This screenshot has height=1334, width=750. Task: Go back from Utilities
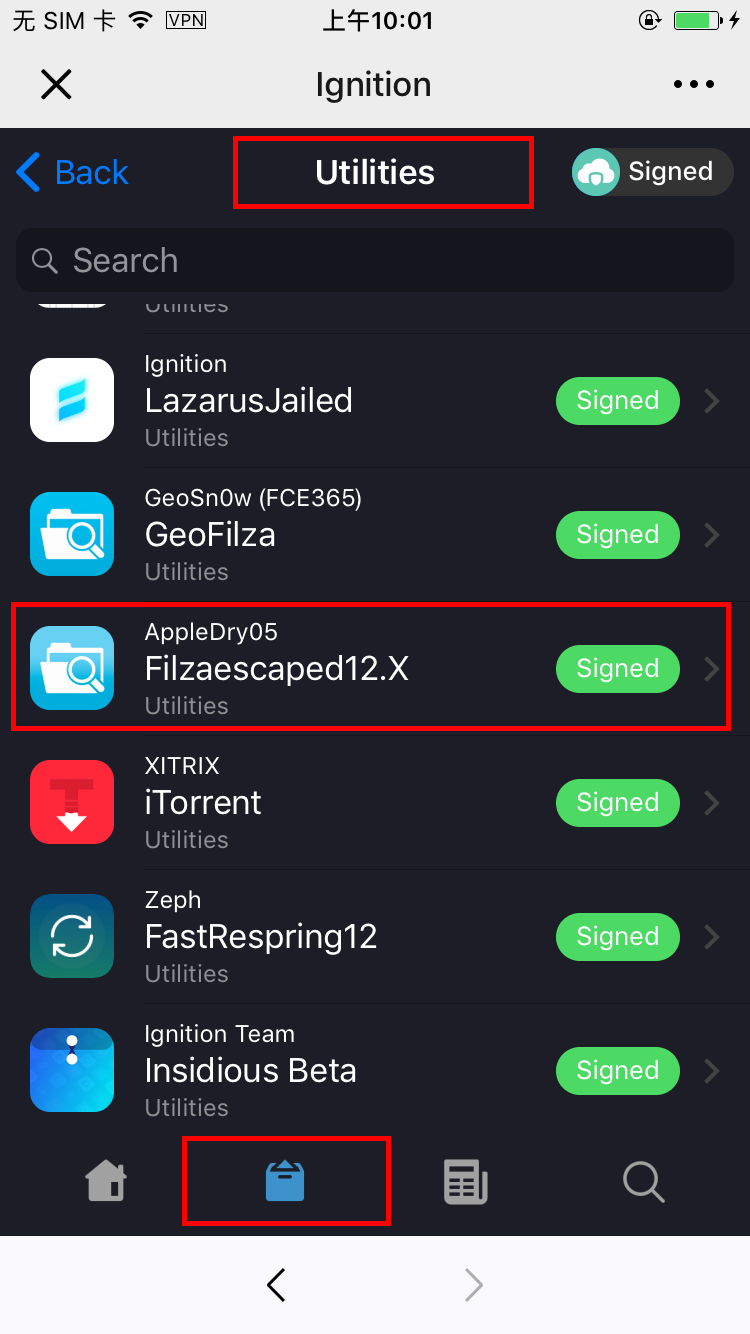(x=73, y=173)
